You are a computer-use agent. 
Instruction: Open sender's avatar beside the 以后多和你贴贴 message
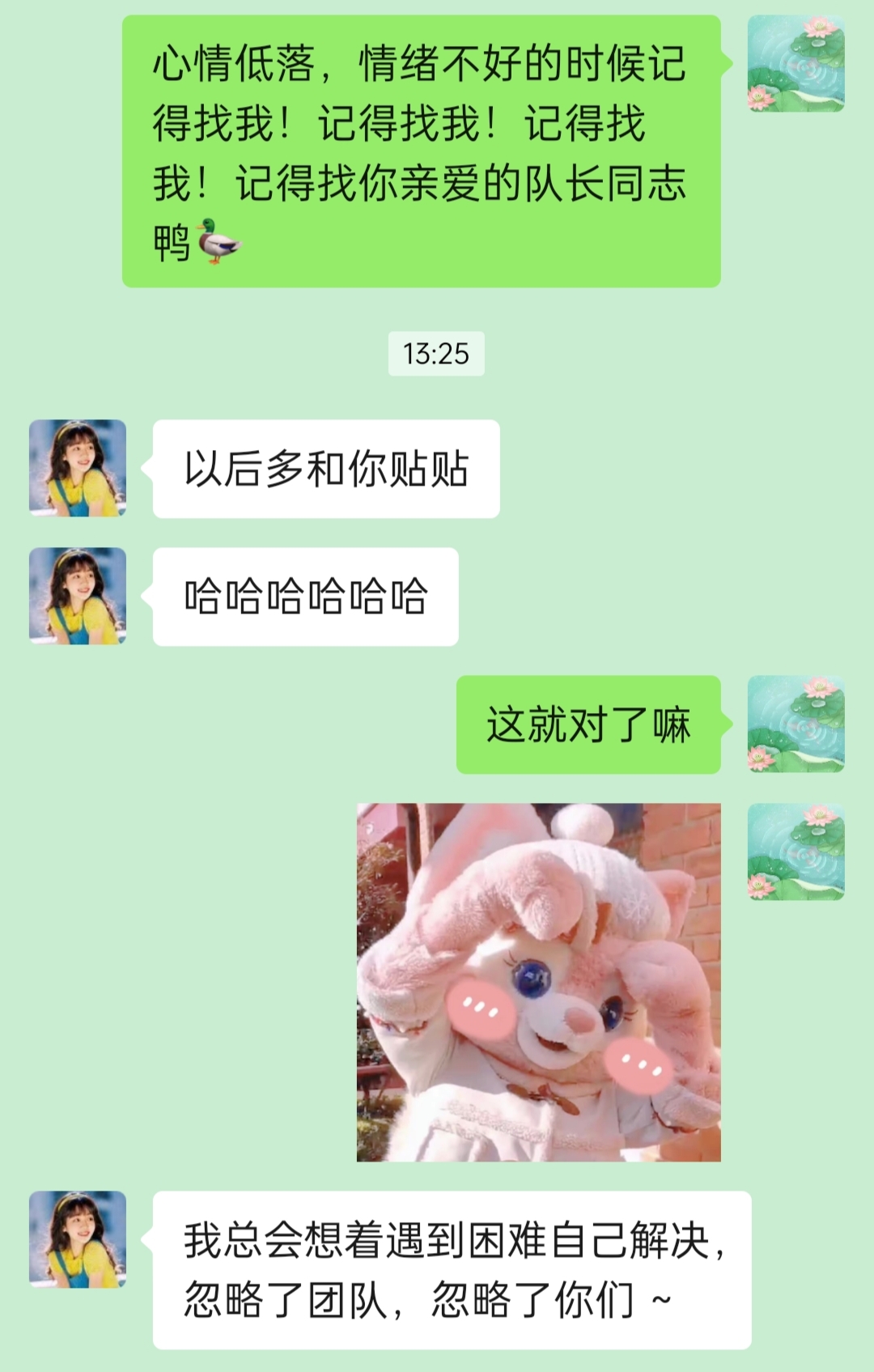tap(78, 468)
